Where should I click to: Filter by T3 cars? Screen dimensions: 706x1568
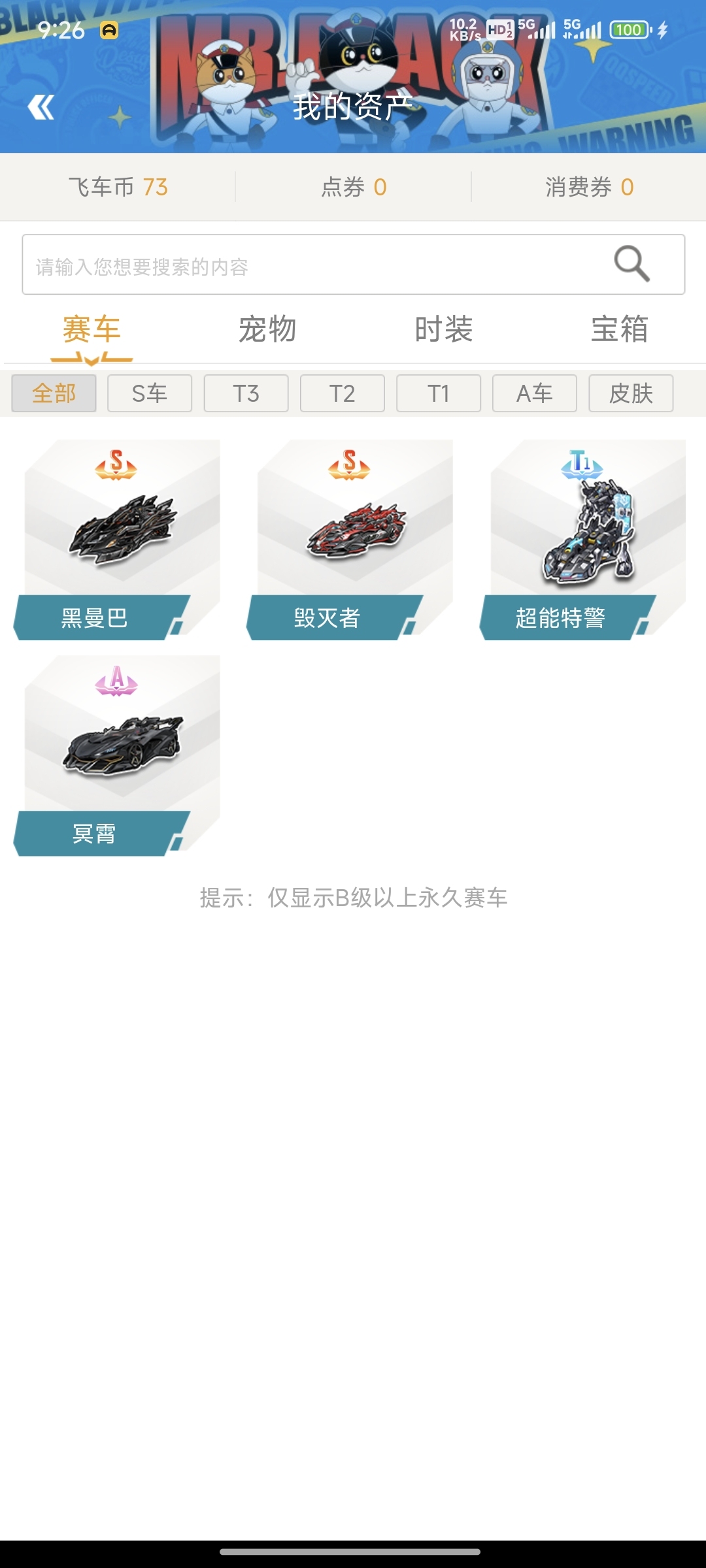pos(246,393)
